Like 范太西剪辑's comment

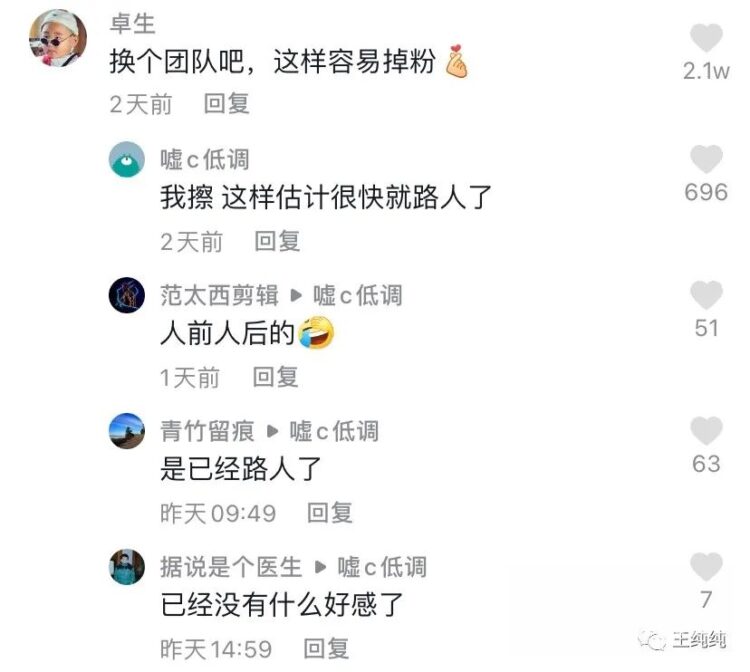pyautogui.click(x=706, y=295)
